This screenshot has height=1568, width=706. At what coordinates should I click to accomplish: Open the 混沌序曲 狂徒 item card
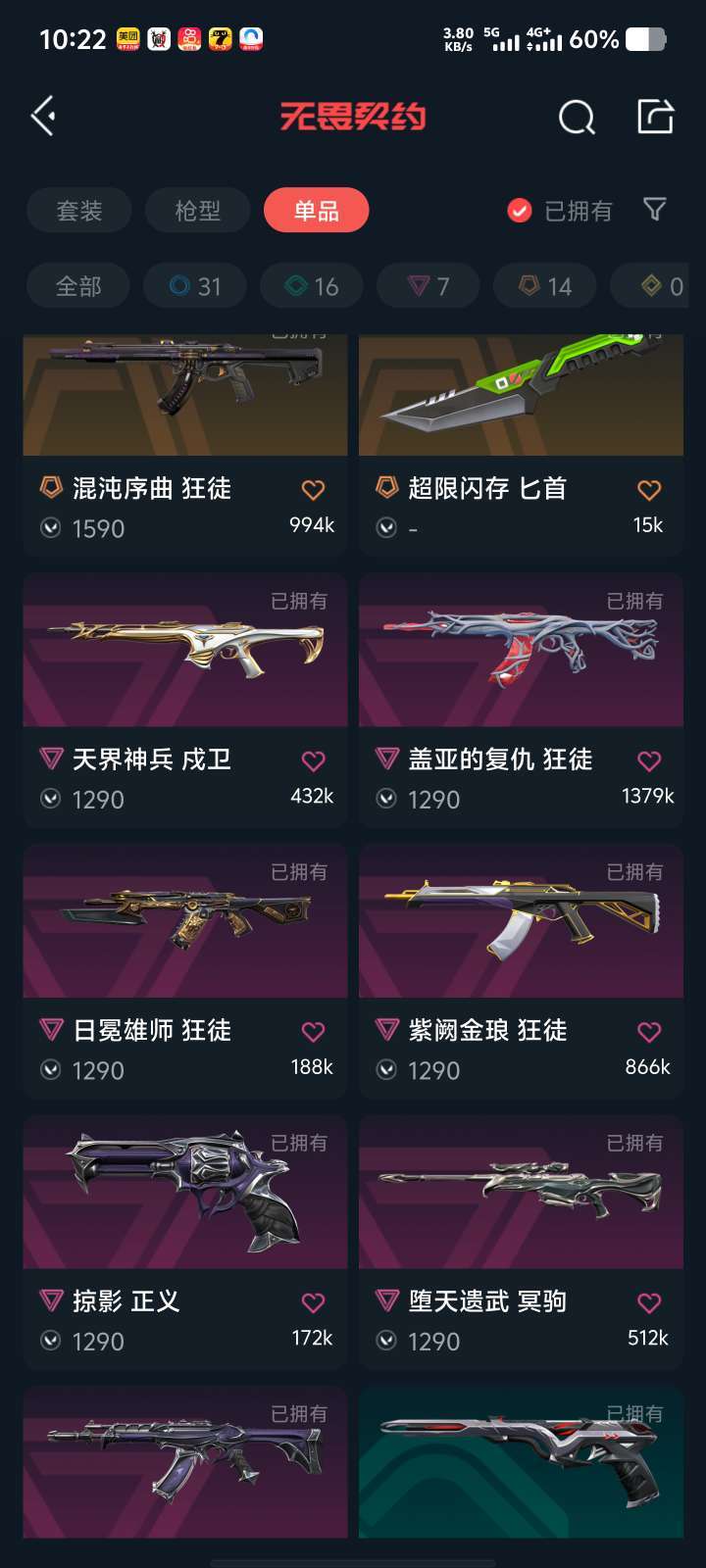(183, 431)
